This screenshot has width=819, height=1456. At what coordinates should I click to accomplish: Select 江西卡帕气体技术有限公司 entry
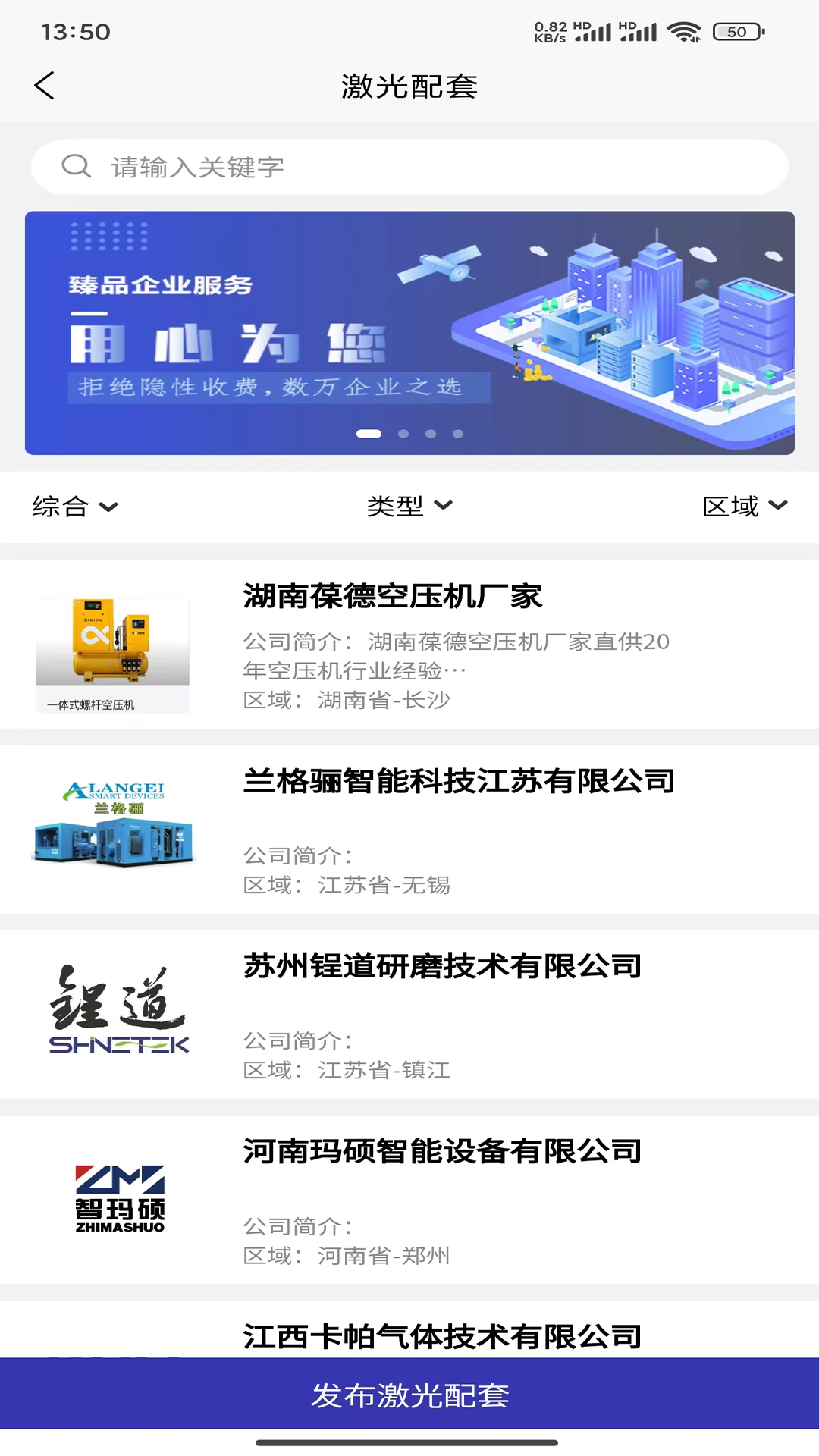[x=442, y=1336]
